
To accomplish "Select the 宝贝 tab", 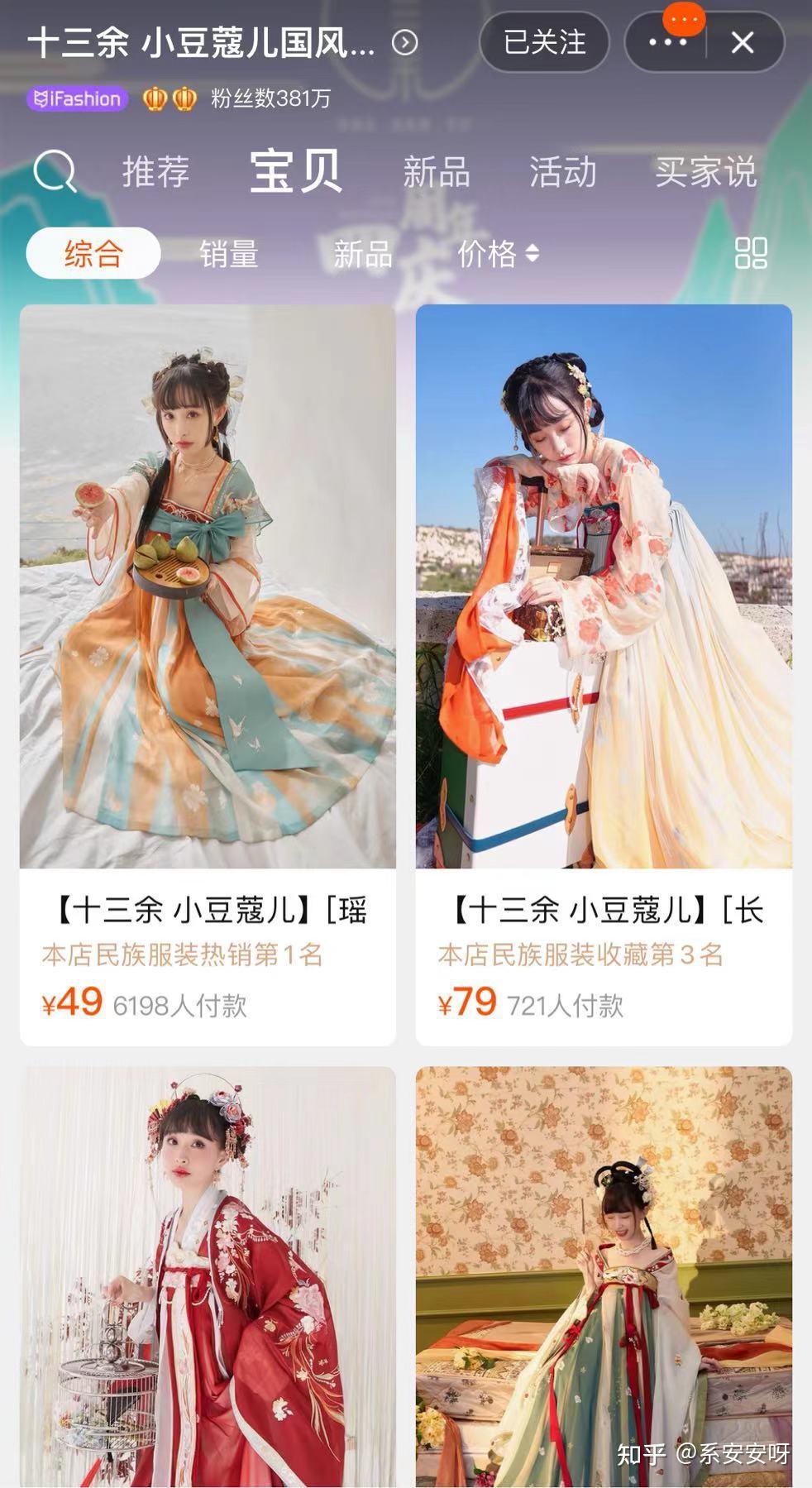I will (x=295, y=171).
